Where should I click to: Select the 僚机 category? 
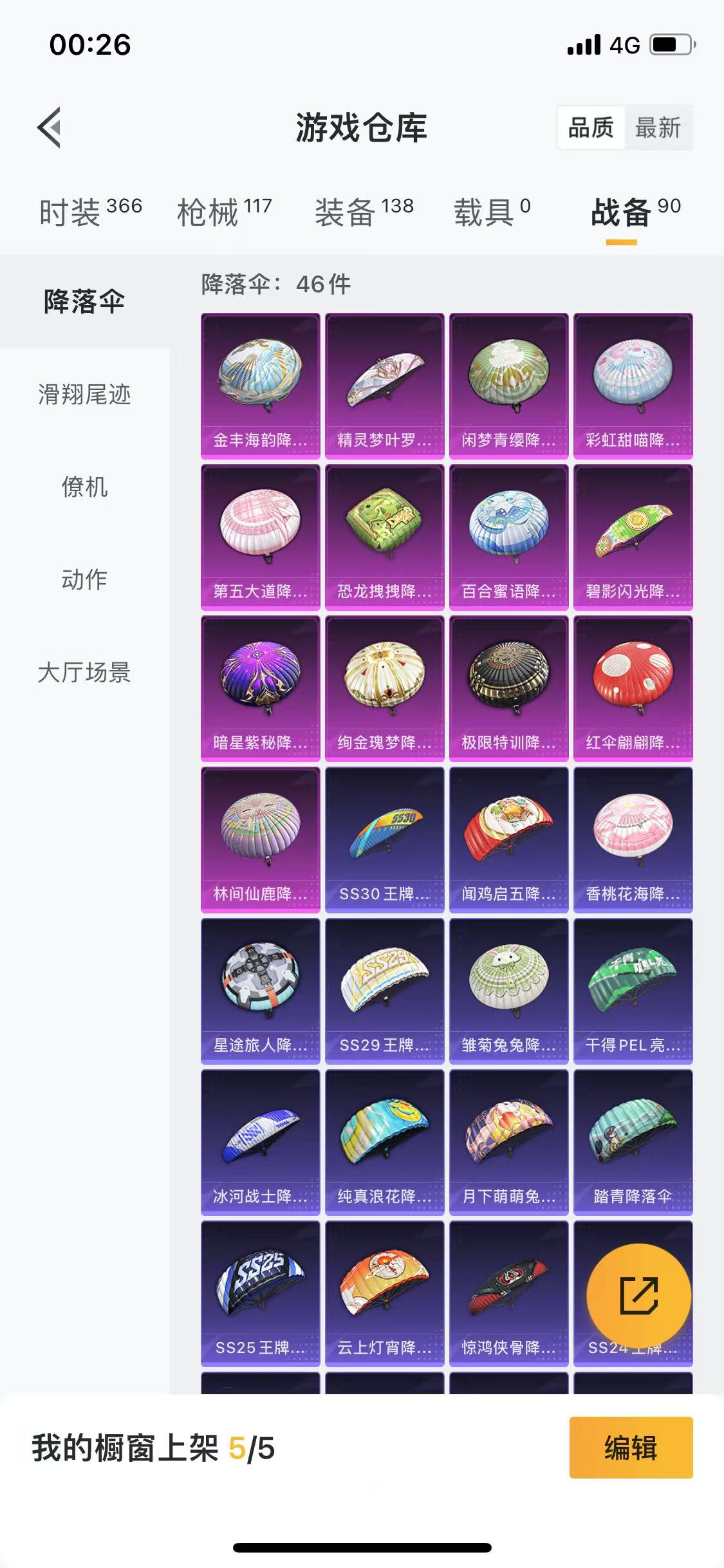click(x=84, y=487)
